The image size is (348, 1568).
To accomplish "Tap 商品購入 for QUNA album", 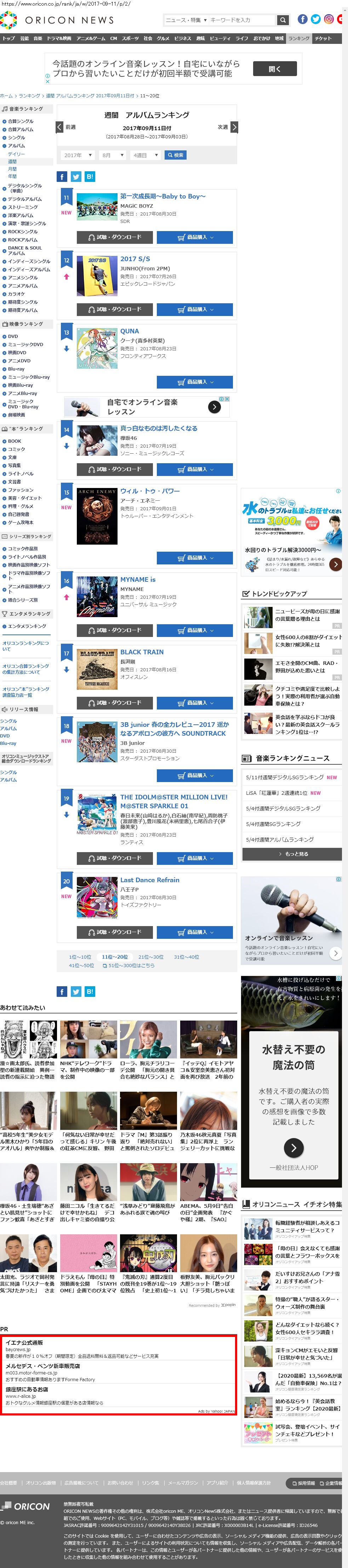I will click(x=194, y=382).
